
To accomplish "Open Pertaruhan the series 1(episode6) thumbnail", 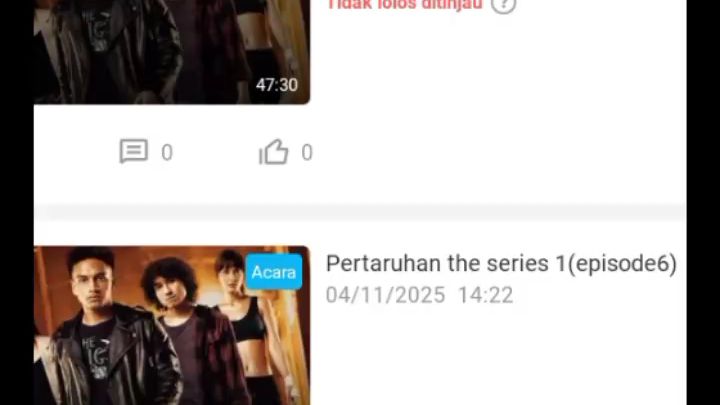I will (171, 326).
